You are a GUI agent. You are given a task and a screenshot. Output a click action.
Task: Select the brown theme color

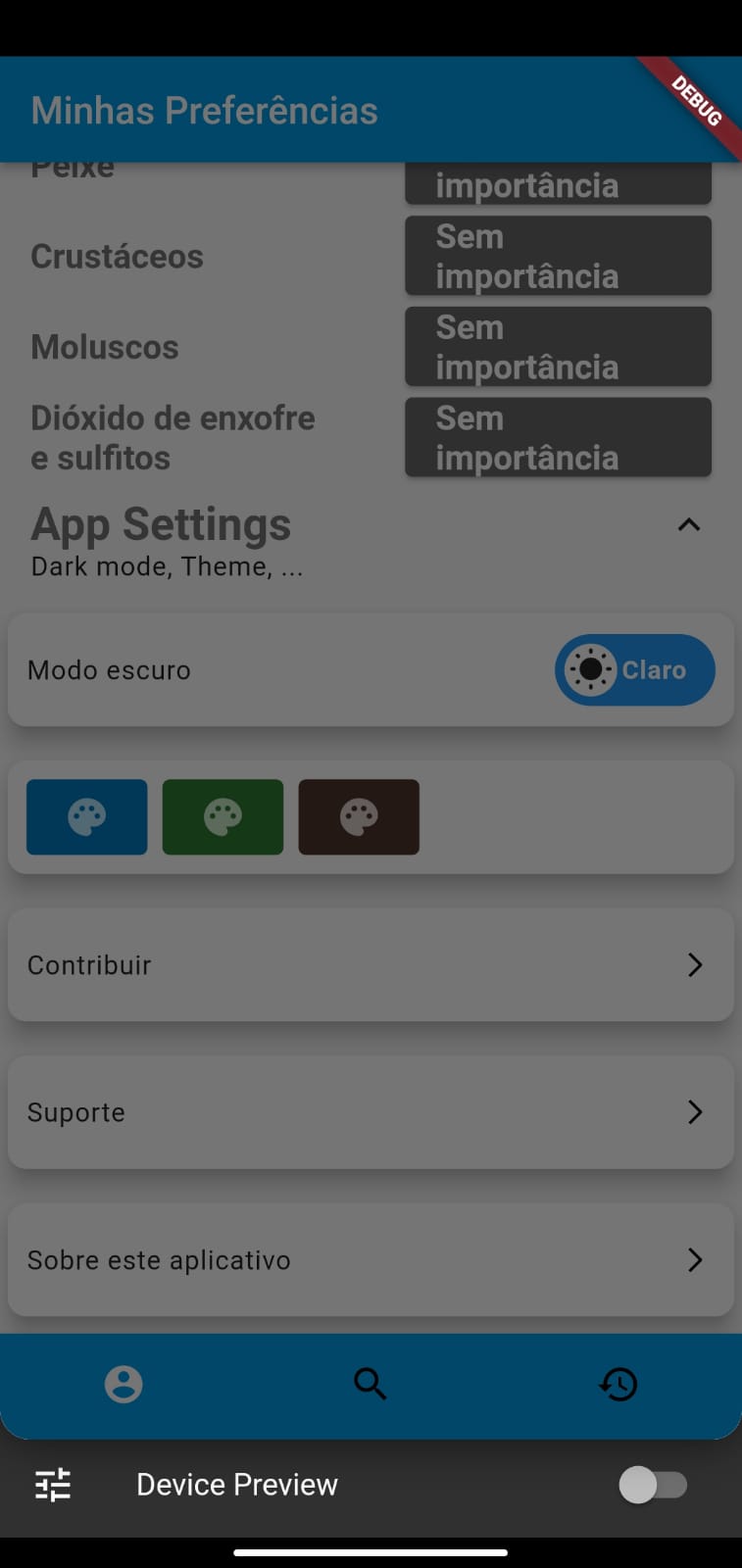click(x=359, y=817)
